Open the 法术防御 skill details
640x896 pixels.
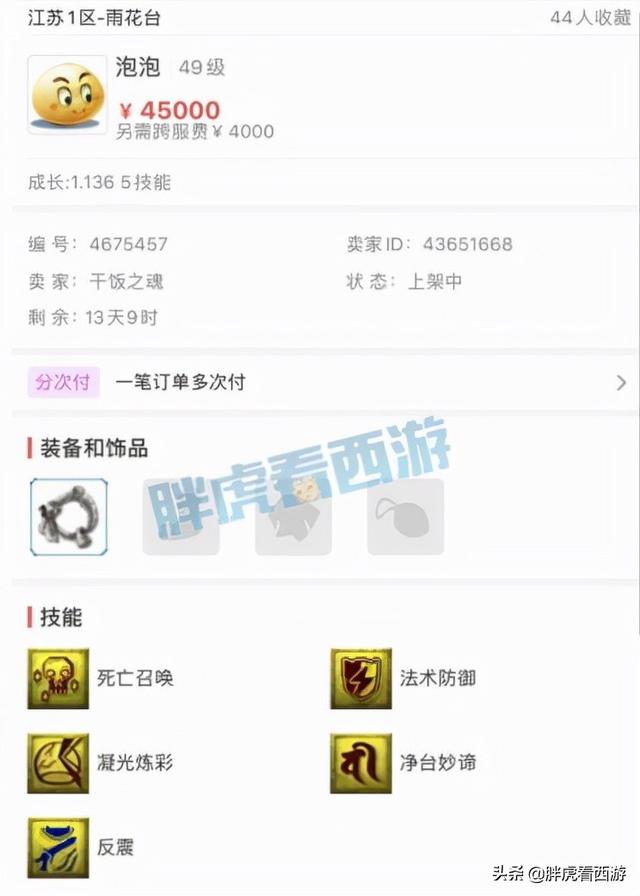click(361, 678)
